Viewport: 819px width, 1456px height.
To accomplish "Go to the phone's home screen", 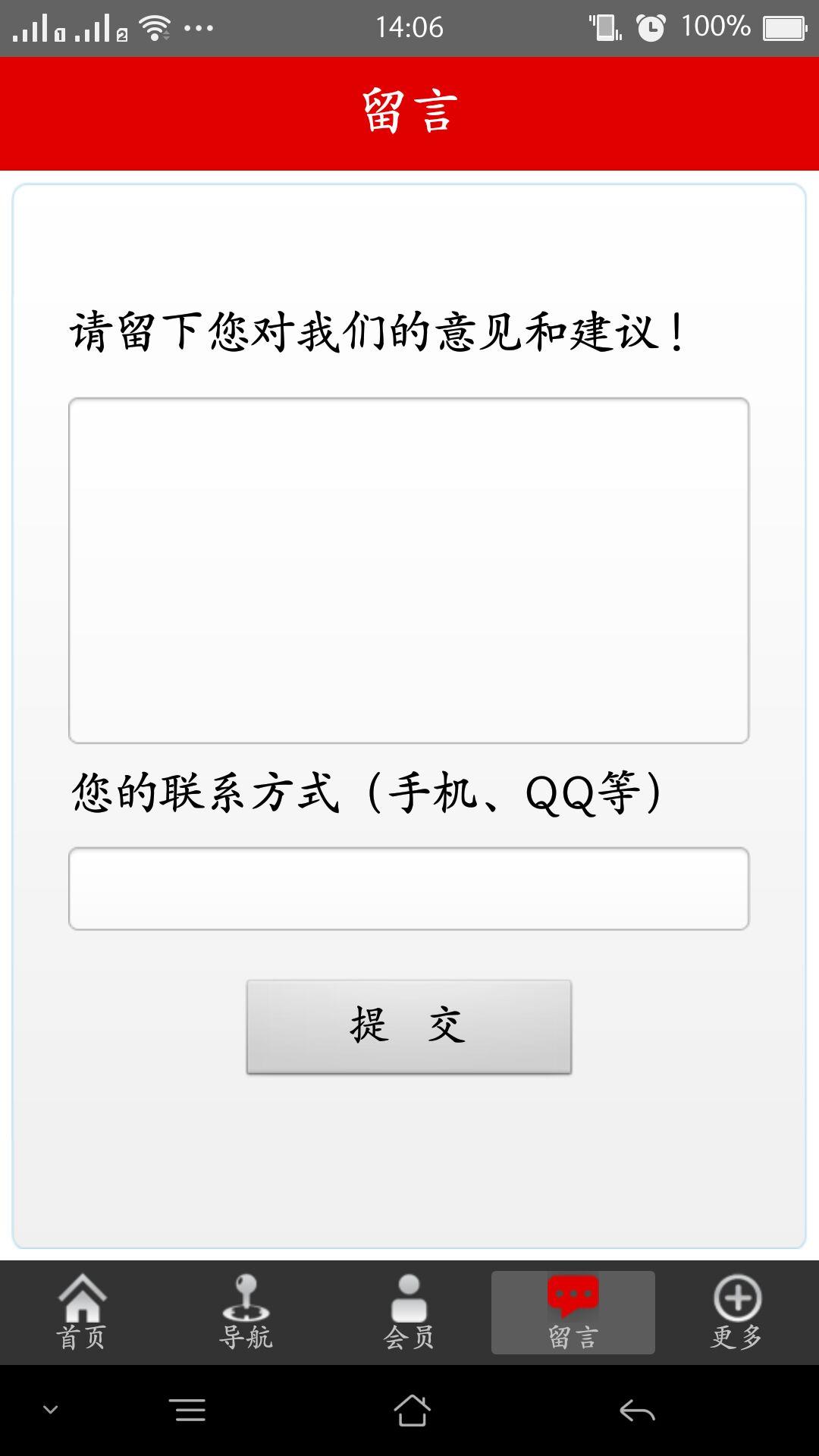I will pyautogui.click(x=412, y=1410).
